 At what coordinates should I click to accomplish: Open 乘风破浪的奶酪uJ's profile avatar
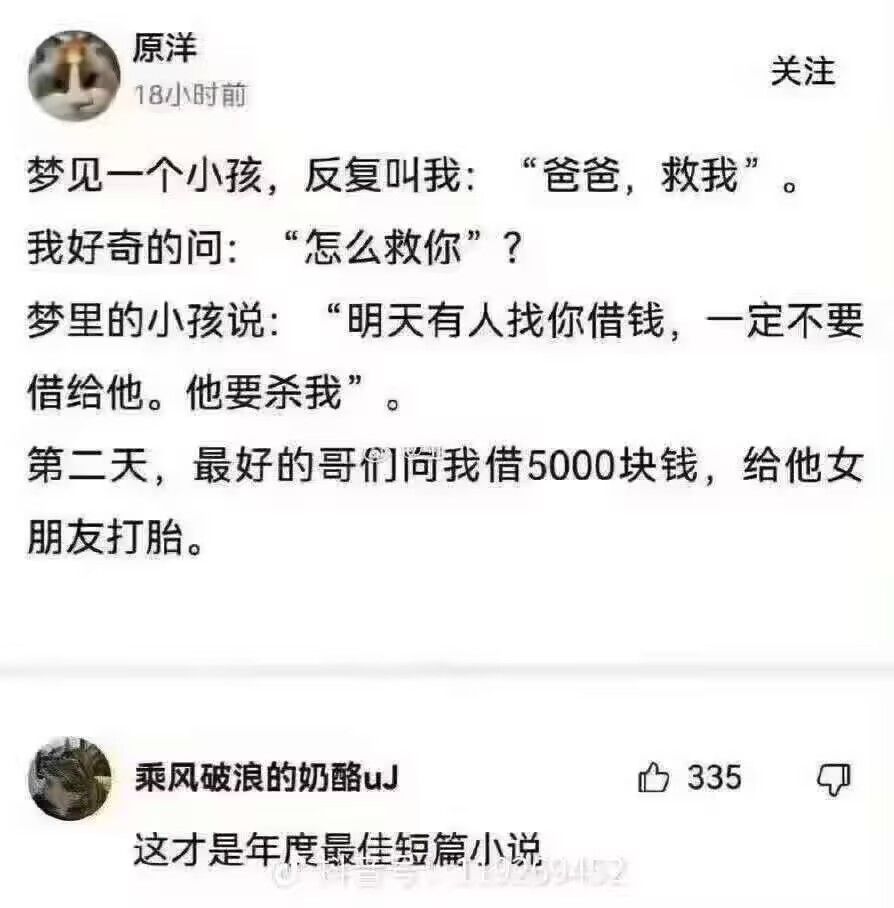pyautogui.click(x=70, y=779)
